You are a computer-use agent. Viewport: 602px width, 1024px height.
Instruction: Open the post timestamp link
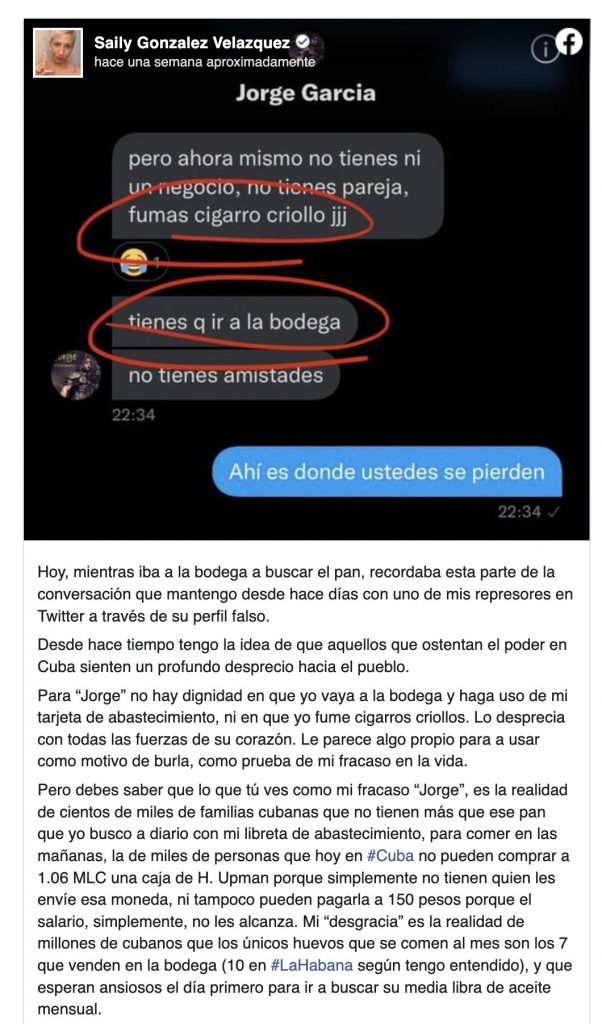pyautogui.click(x=204, y=62)
